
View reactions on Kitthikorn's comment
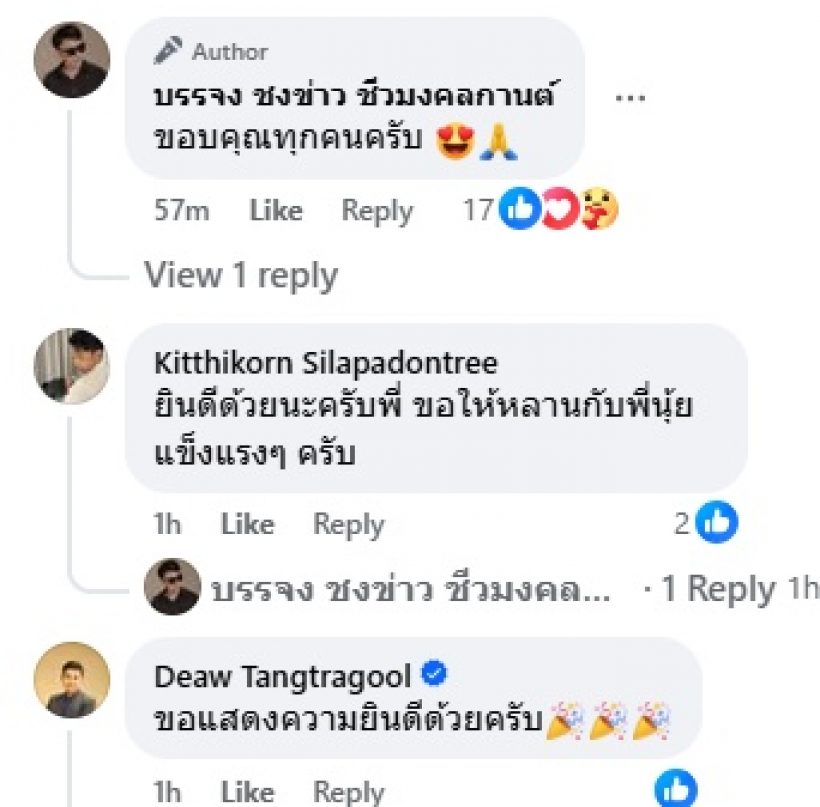[706, 522]
